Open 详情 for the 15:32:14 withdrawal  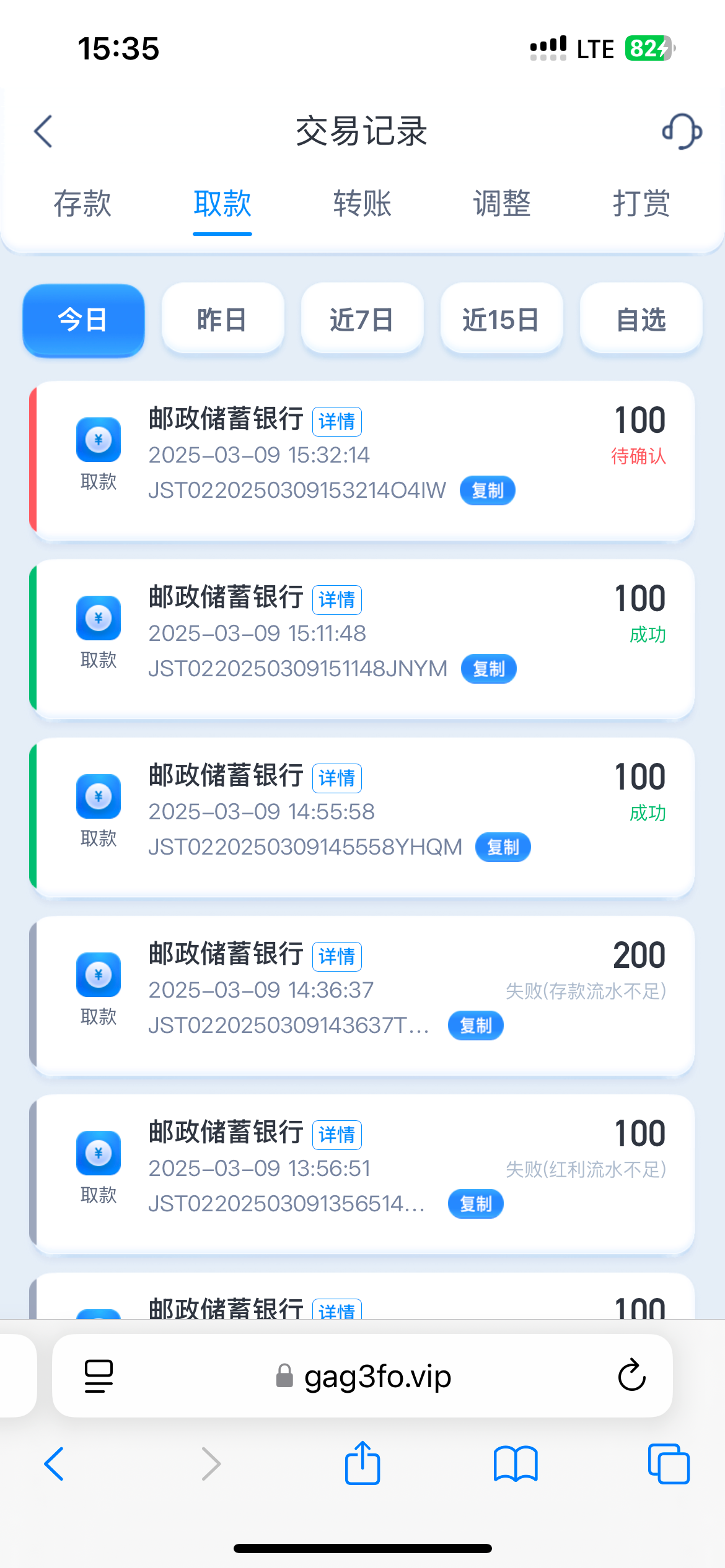click(x=336, y=422)
